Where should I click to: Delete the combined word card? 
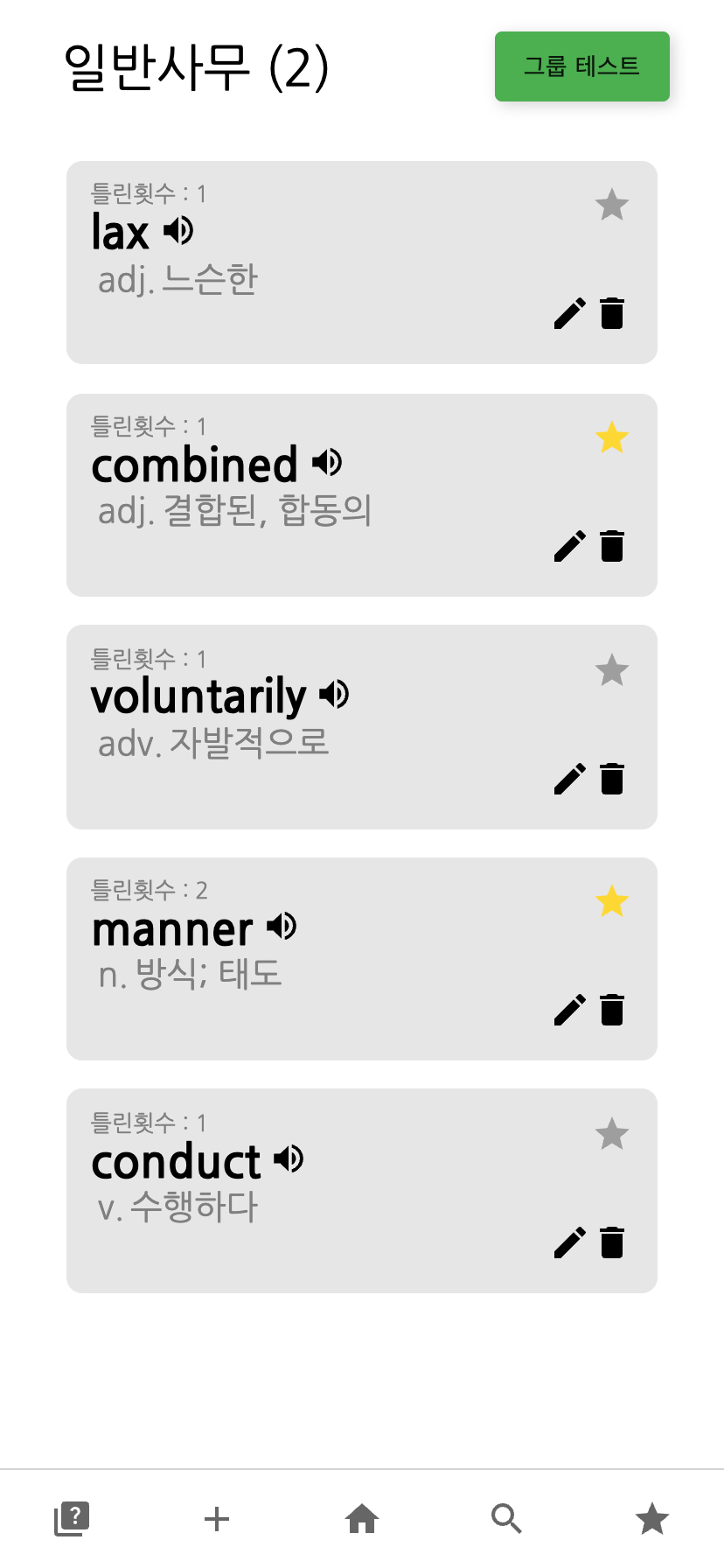[x=612, y=546]
